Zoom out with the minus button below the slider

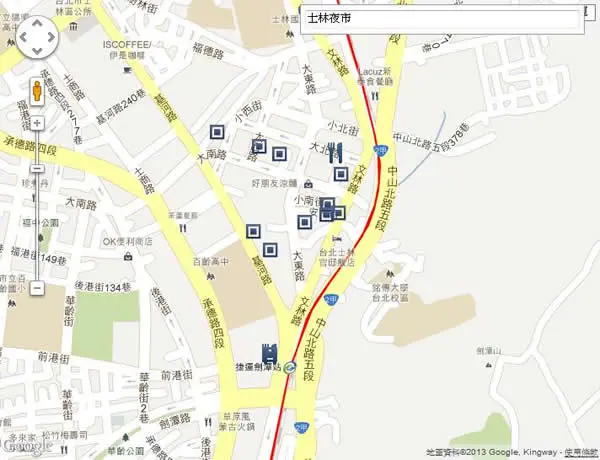[x=37, y=287]
